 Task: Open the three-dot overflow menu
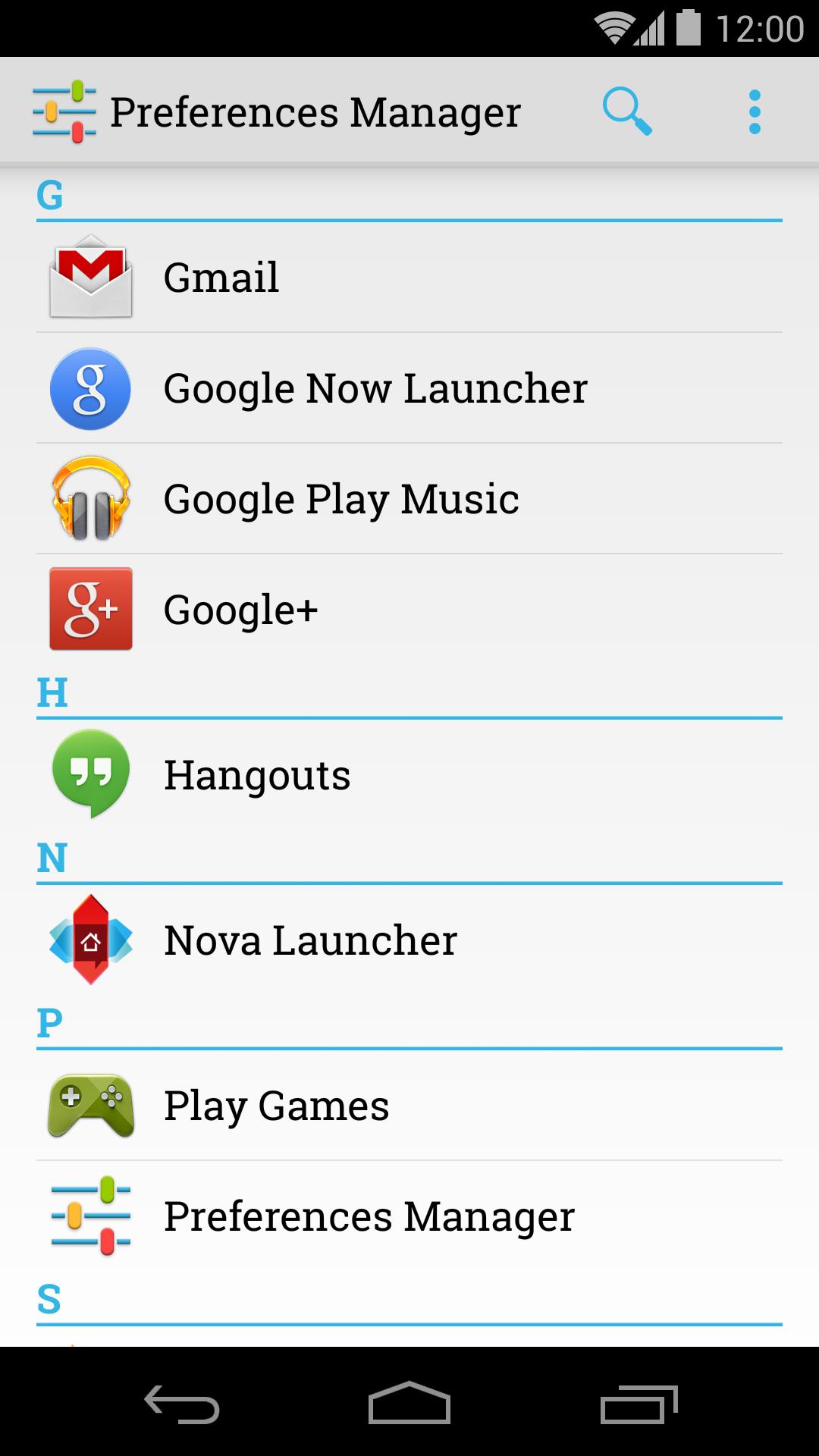pyautogui.click(x=754, y=112)
